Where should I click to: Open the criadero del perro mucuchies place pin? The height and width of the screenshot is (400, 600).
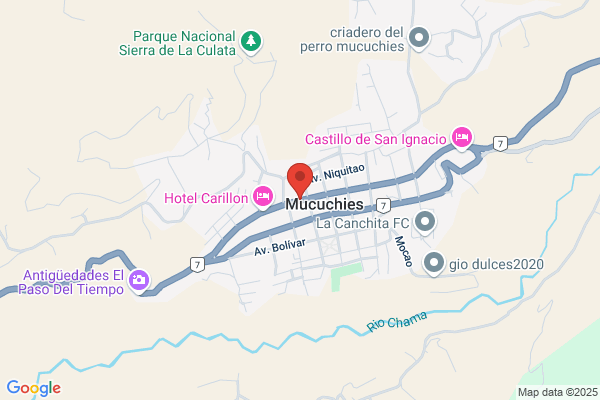pos(419,39)
